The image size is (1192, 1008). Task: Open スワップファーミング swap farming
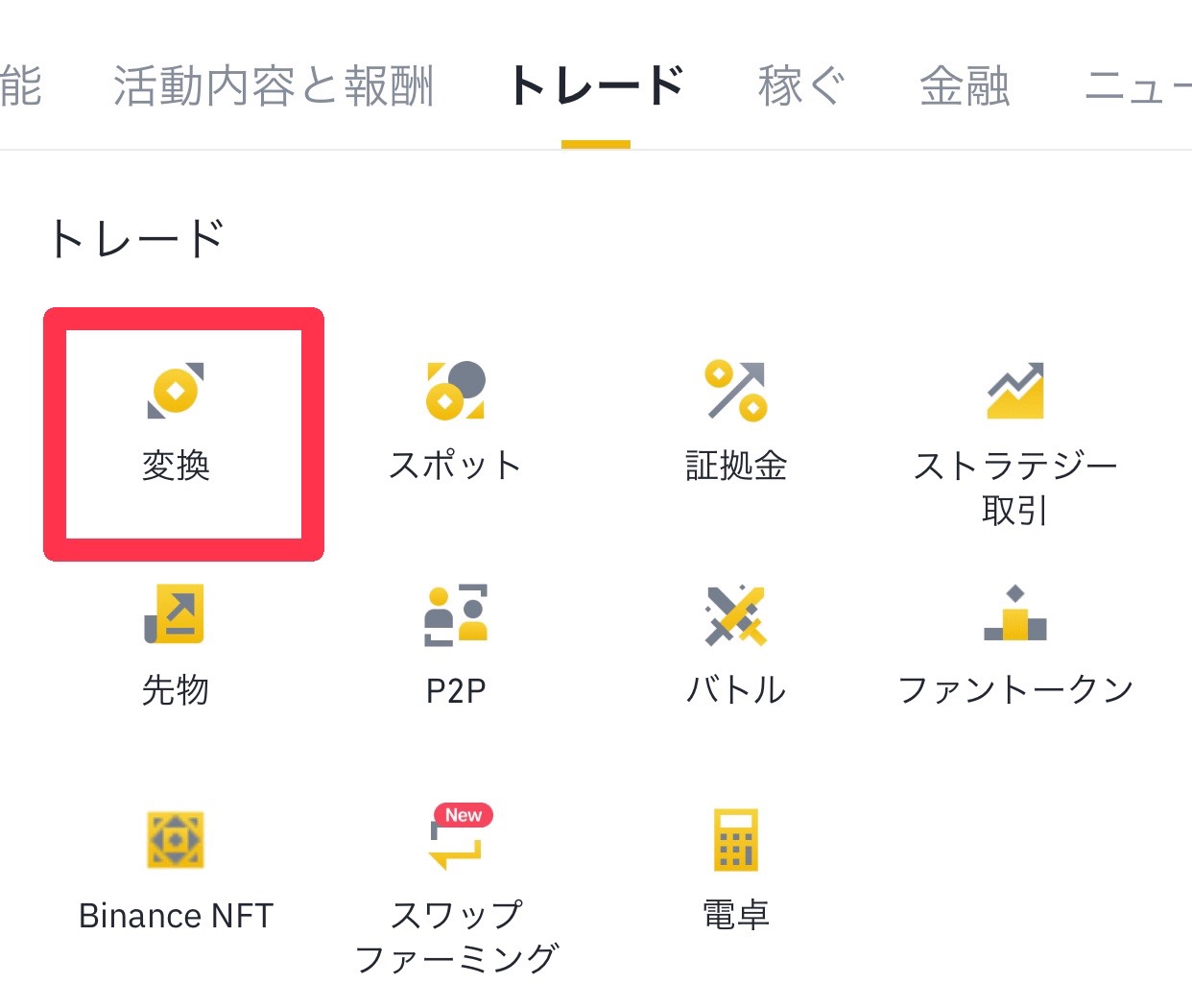456,888
